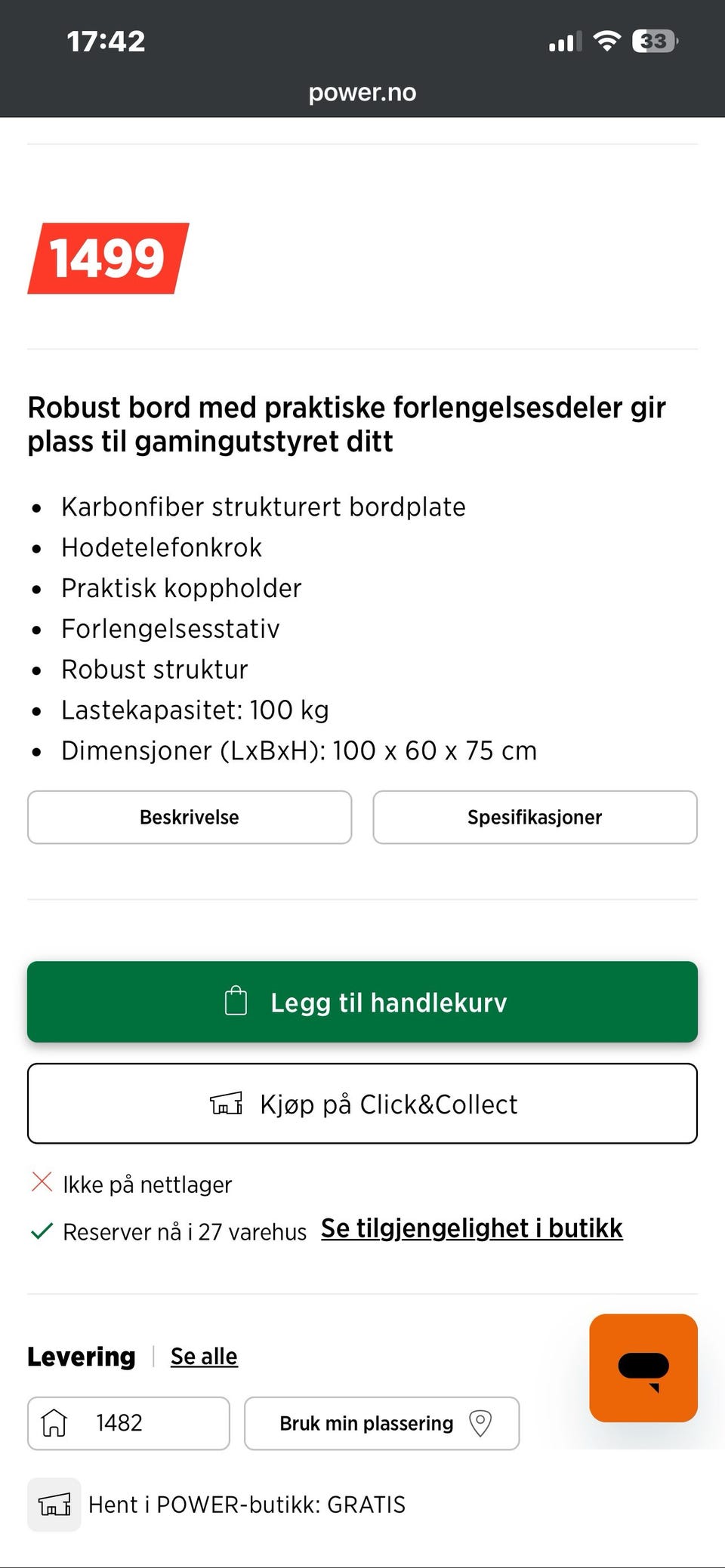Click the home icon in the postal code field
The image size is (725, 1568).
coord(54,1423)
